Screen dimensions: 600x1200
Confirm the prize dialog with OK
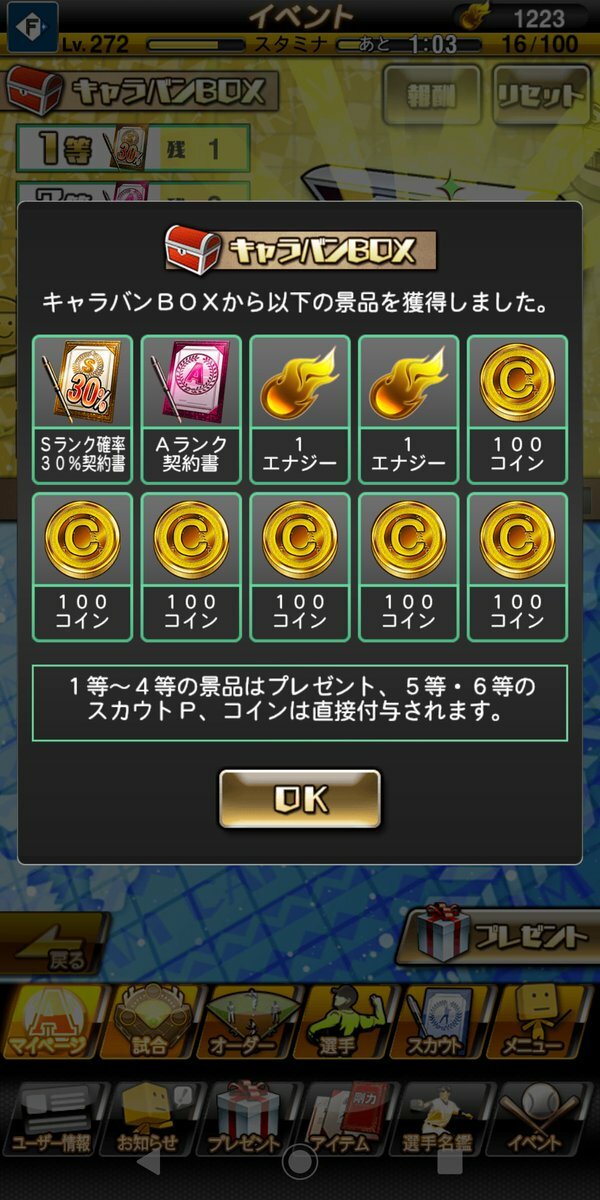coord(300,798)
